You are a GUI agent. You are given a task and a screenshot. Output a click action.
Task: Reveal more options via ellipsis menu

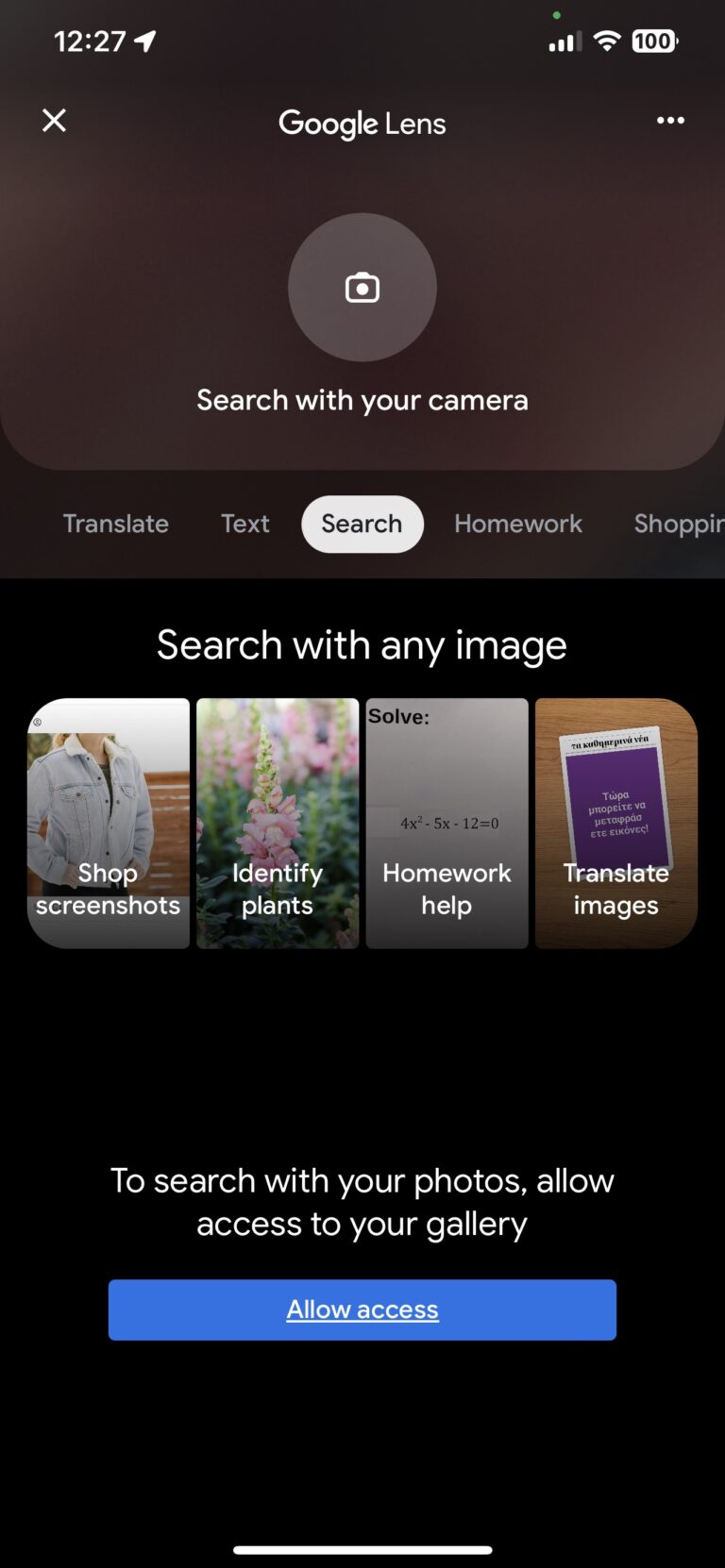click(670, 120)
